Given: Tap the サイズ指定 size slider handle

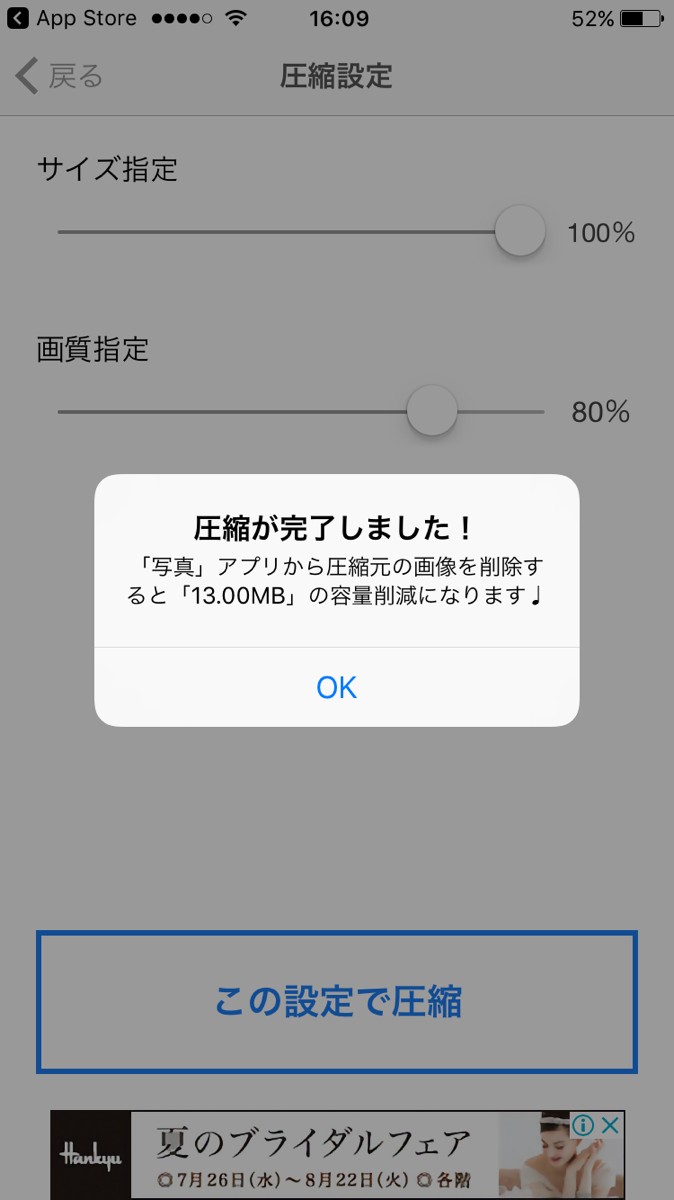Looking at the screenshot, I should pyautogui.click(x=520, y=231).
